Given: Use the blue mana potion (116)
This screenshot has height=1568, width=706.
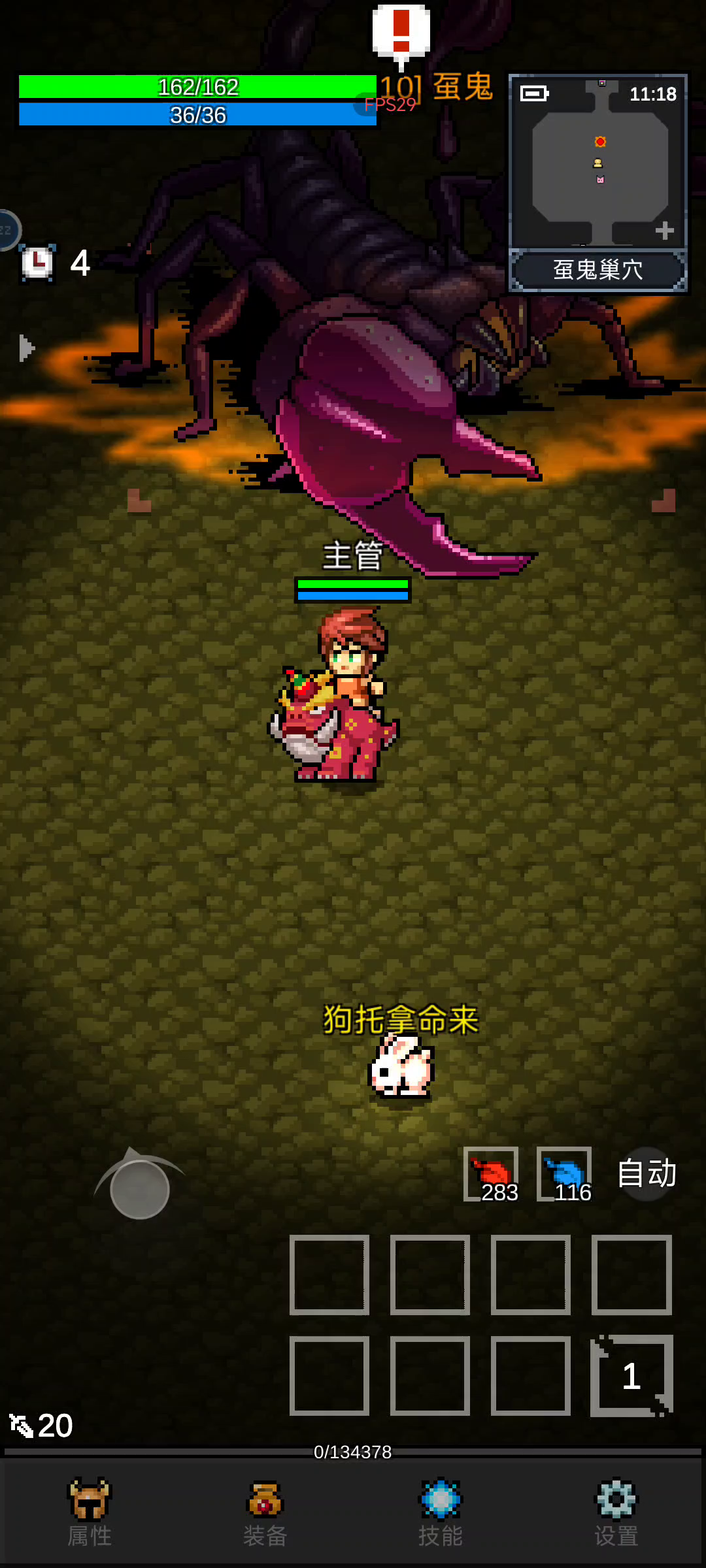Looking at the screenshot, I should tap(564, 1174).
